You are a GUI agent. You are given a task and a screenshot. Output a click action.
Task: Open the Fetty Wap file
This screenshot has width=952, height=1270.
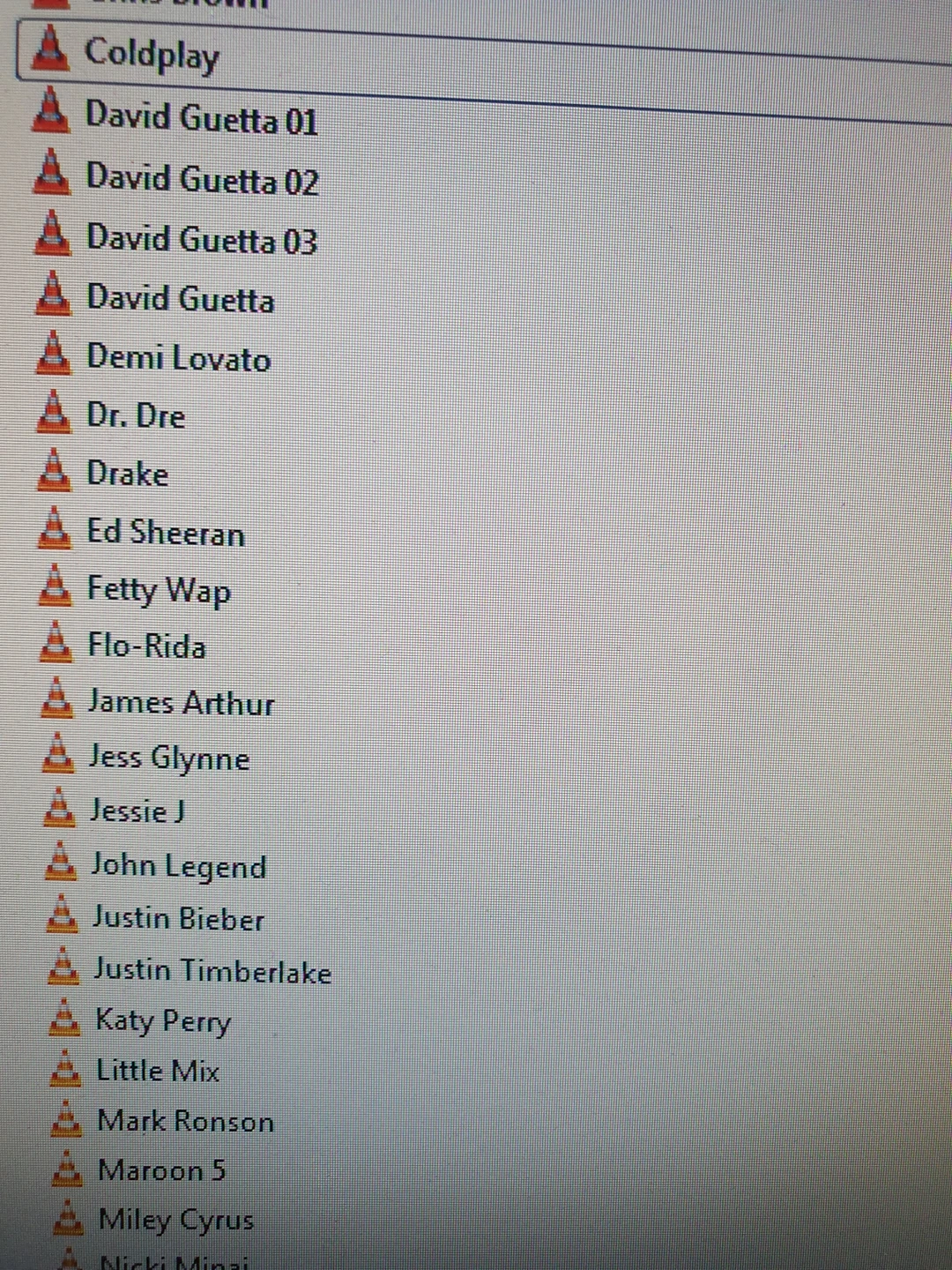coord(159,590)
